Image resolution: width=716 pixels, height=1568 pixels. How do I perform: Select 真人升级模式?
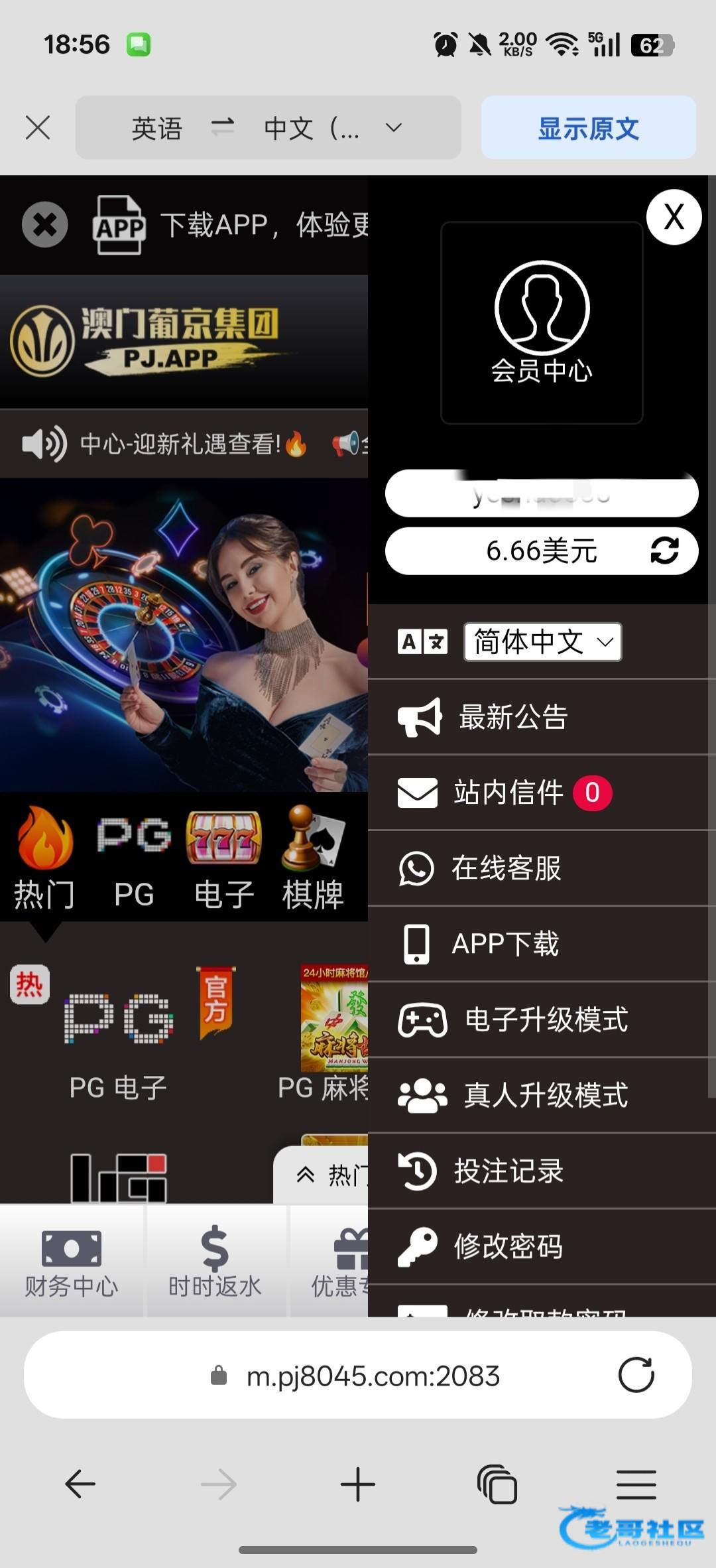(546, 1095)
